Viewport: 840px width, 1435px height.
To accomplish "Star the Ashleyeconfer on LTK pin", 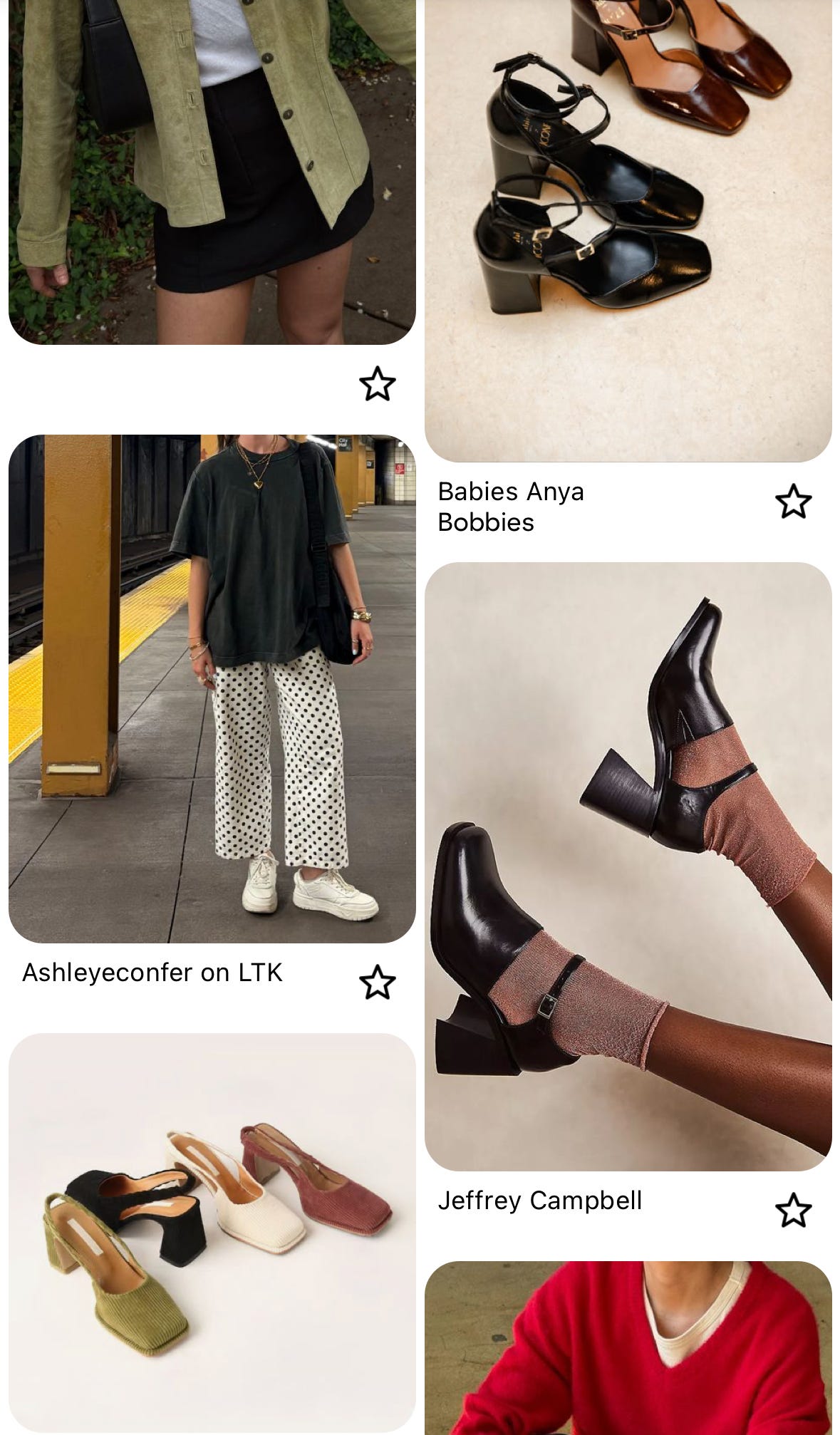I will 377,983.
